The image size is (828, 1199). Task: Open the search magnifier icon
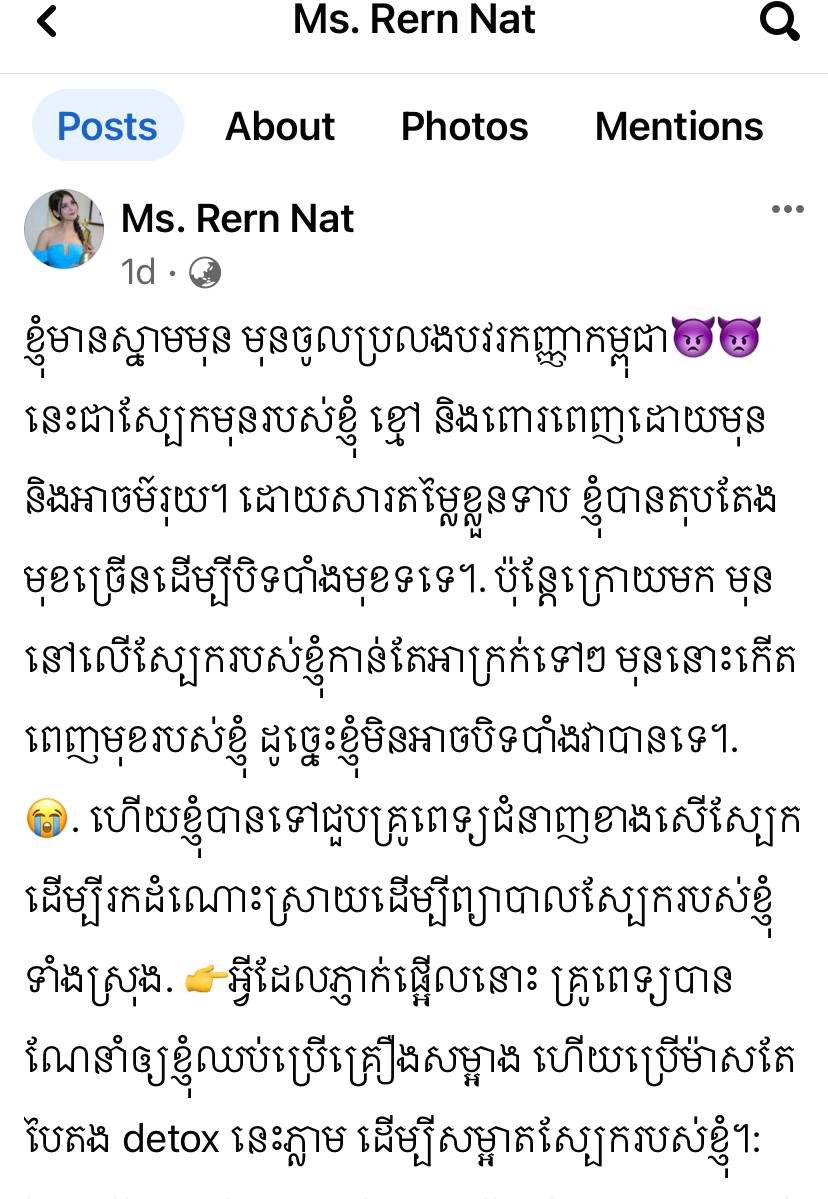[x=780, y=20]
